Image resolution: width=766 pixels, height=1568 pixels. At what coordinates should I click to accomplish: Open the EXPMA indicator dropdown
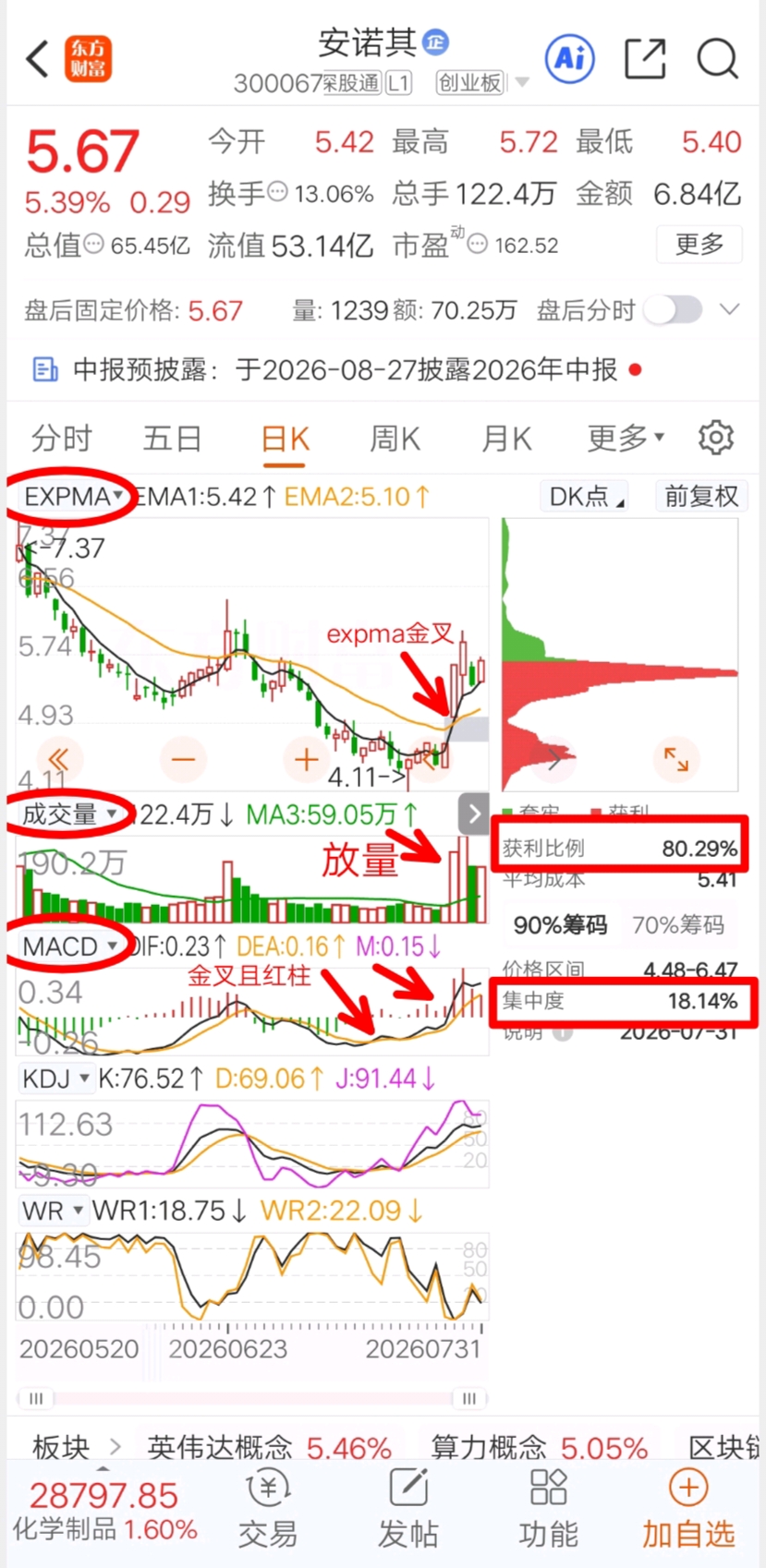73,497
